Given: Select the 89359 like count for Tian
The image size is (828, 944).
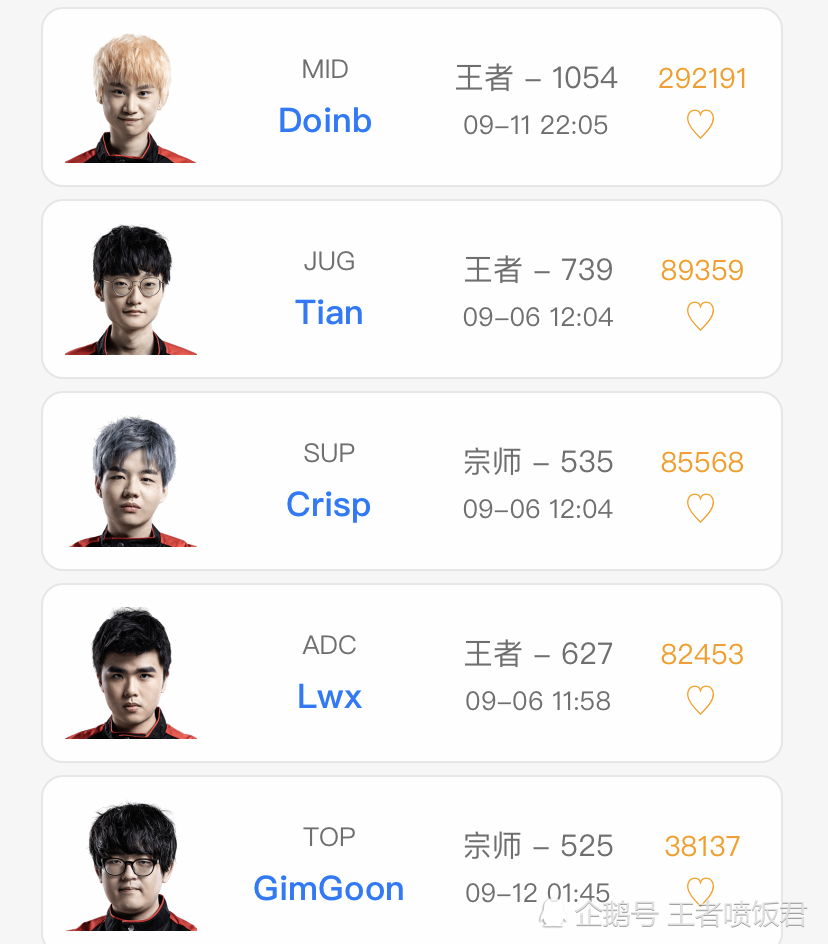Looking at the screenshot, I should pos(701,270).
